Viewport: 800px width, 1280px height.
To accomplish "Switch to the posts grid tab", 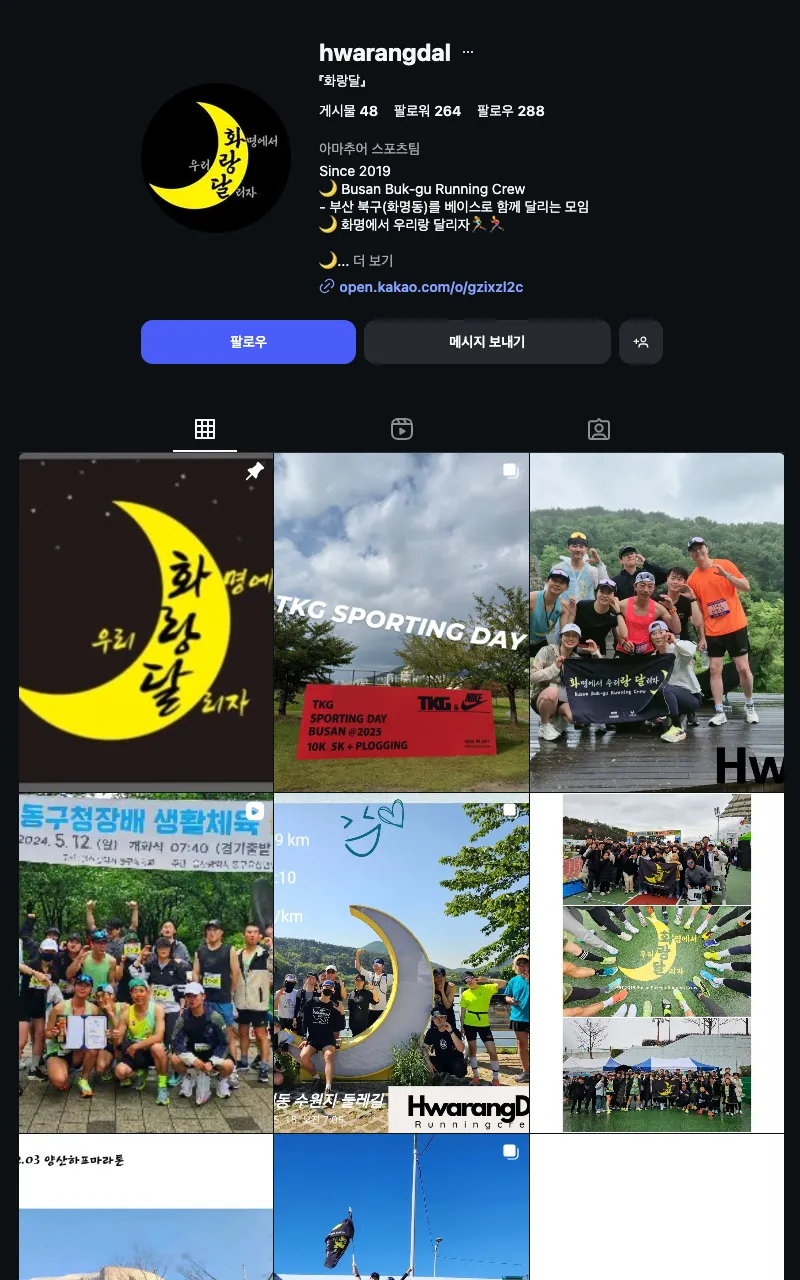I will click(205, 429).
